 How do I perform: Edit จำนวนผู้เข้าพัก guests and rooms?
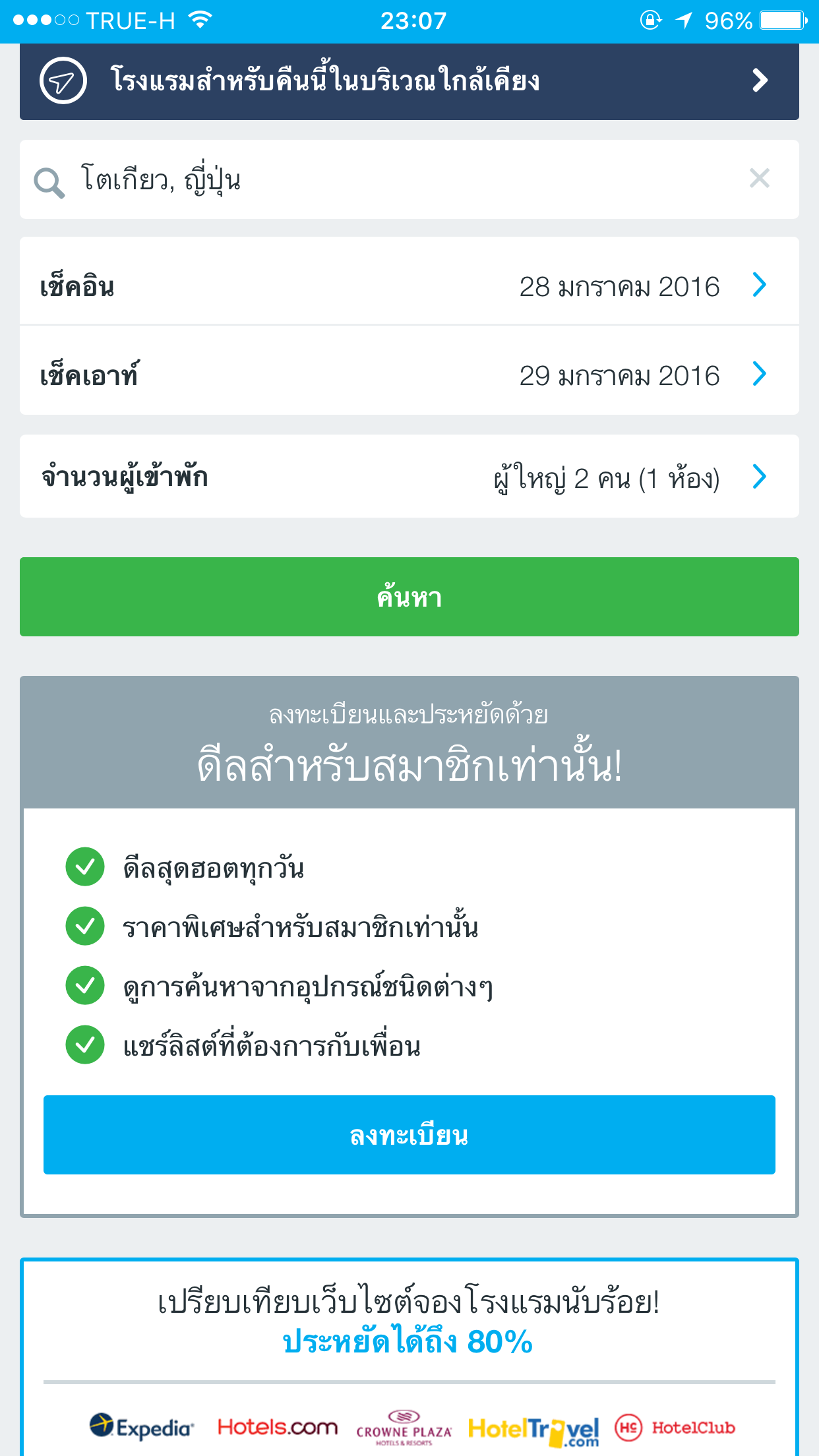coord(409,476)
